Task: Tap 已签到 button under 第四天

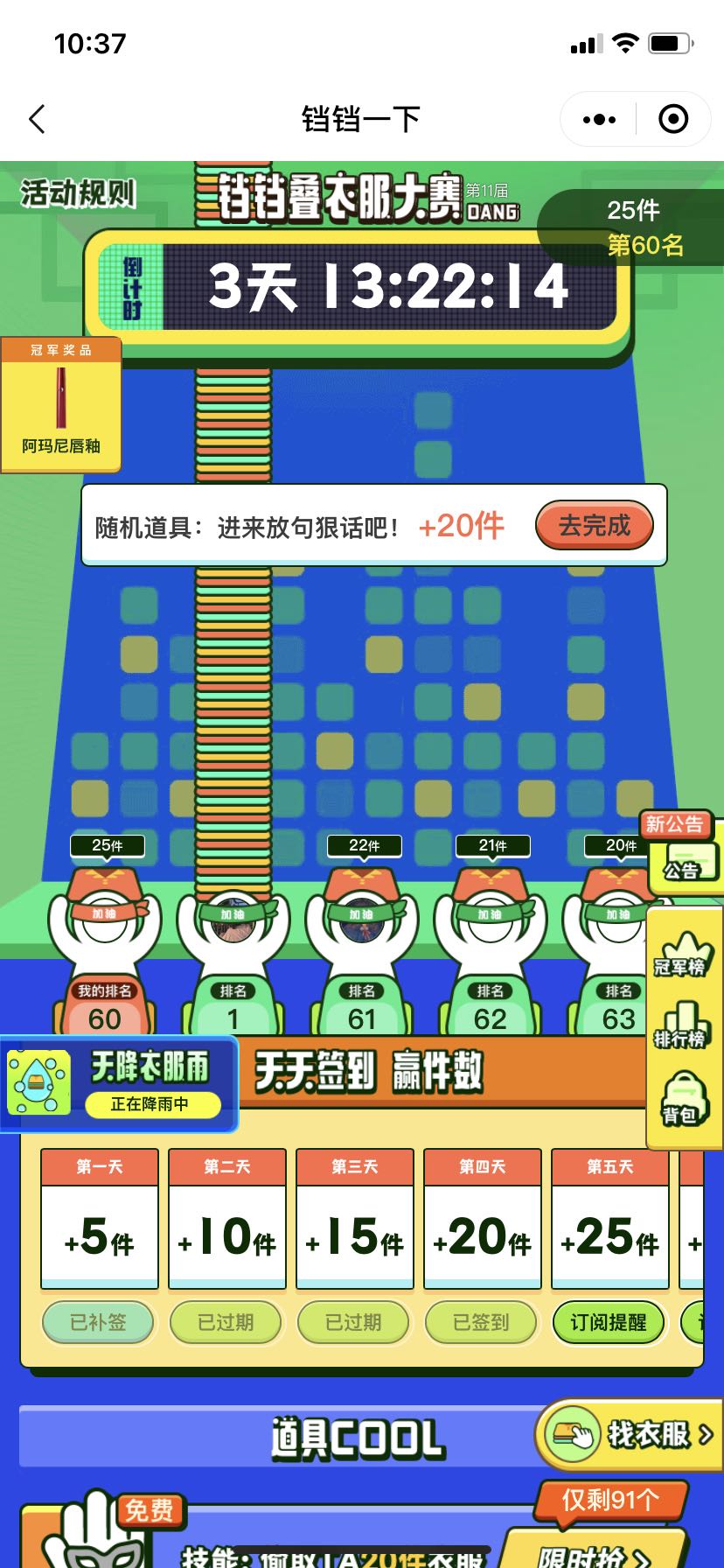Action: click(x=480, y=1322)
